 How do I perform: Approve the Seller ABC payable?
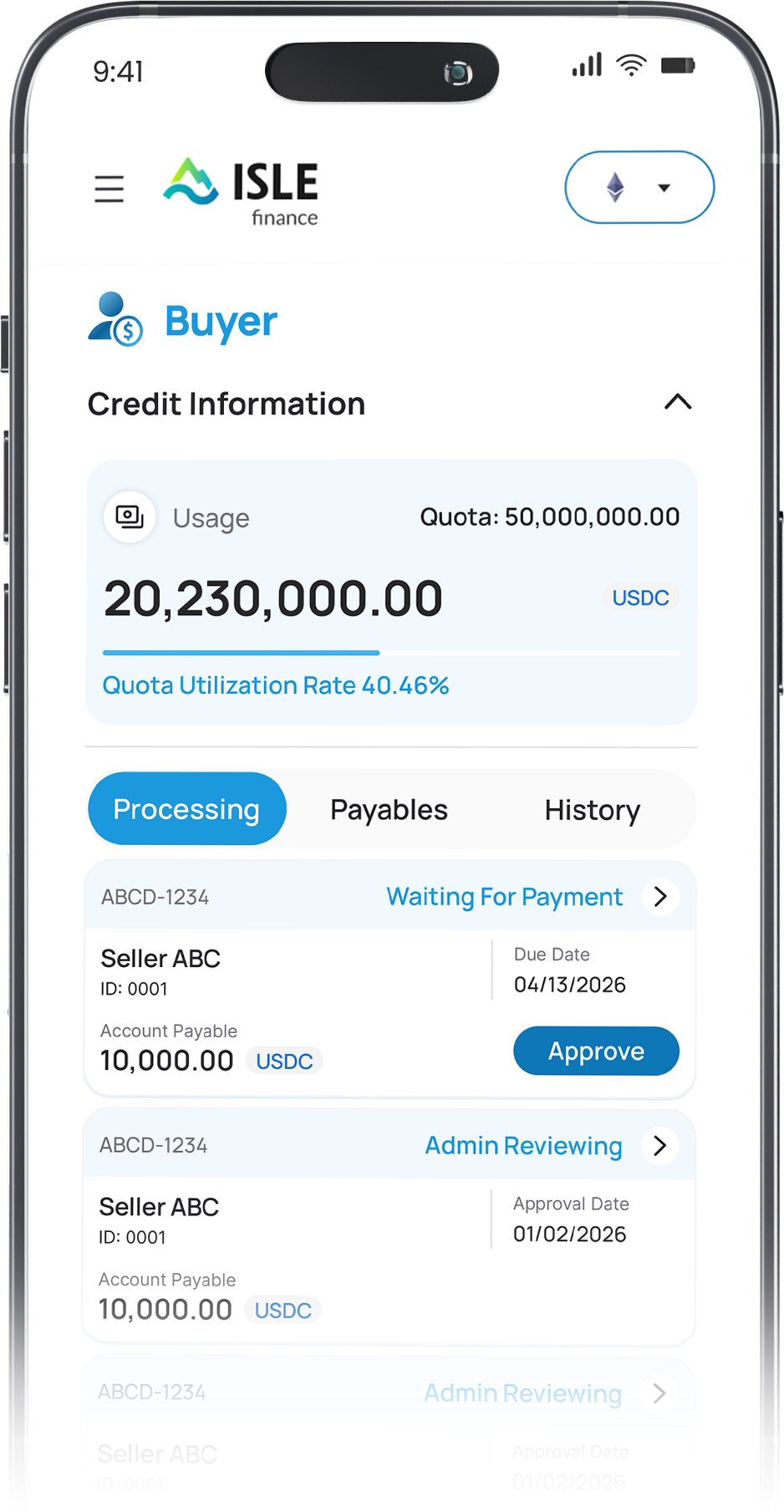(596, 1051)
